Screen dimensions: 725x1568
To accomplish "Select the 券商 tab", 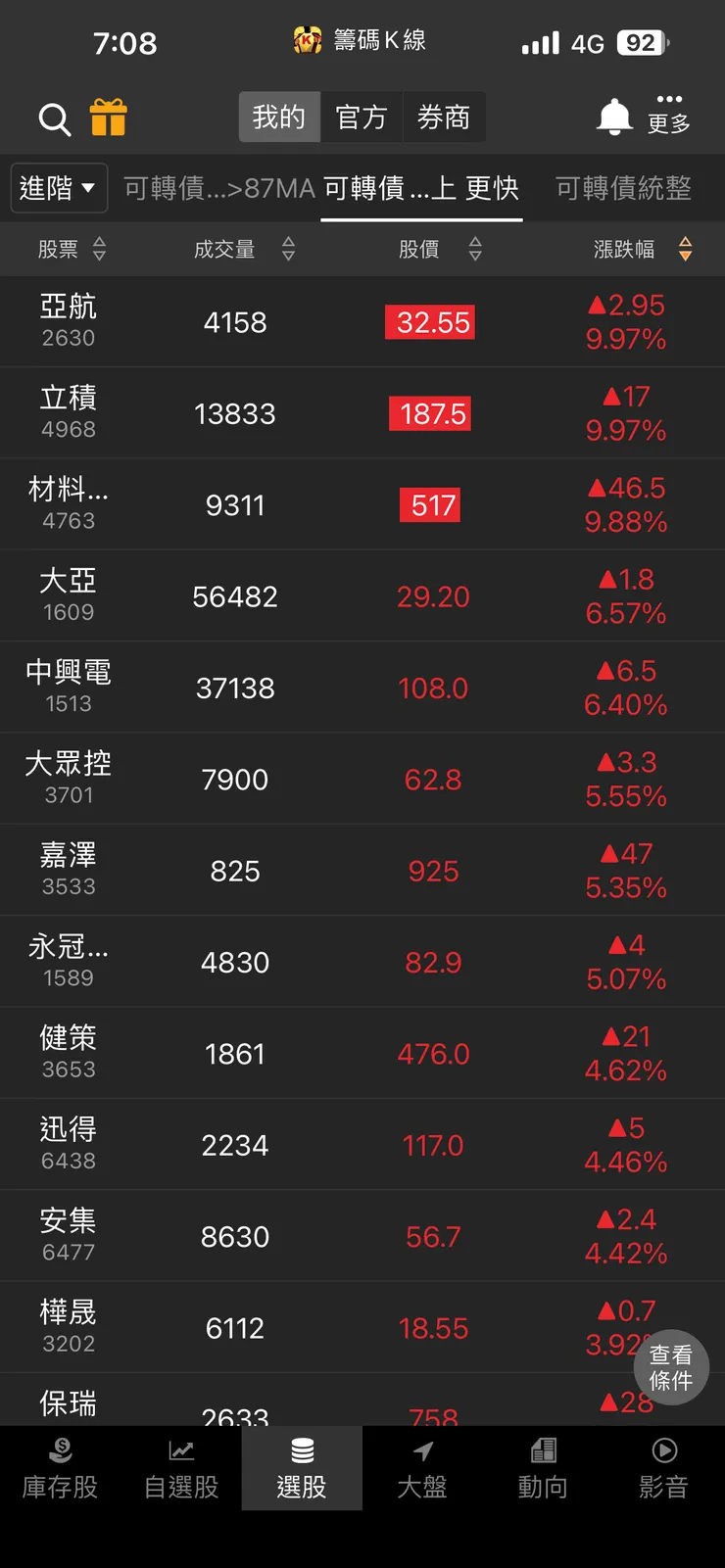I will coord(444,117).
